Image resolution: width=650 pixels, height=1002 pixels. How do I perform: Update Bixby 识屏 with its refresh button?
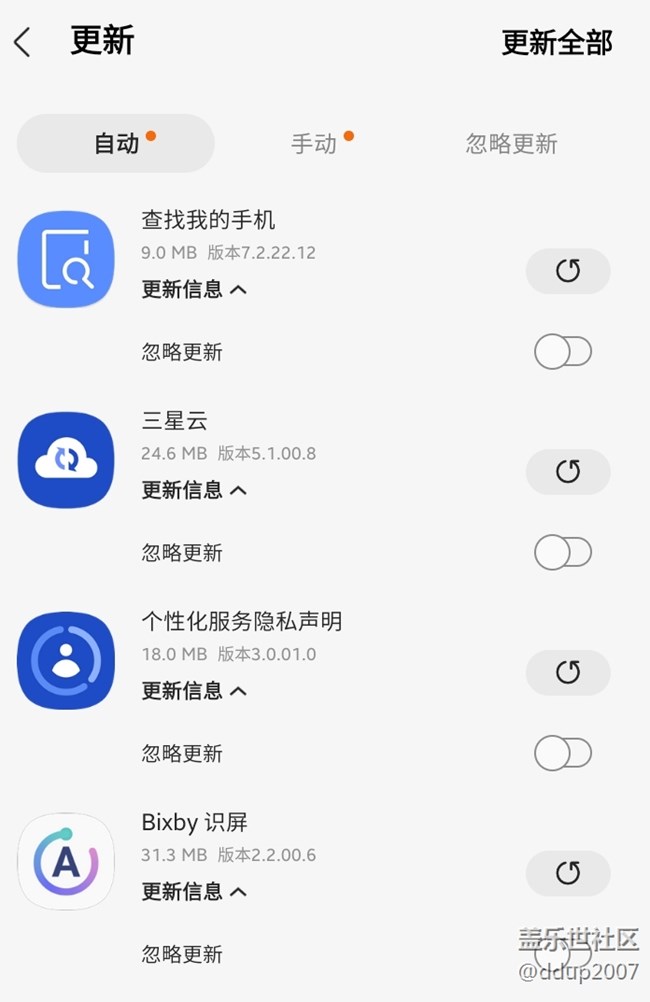point(568,873)
